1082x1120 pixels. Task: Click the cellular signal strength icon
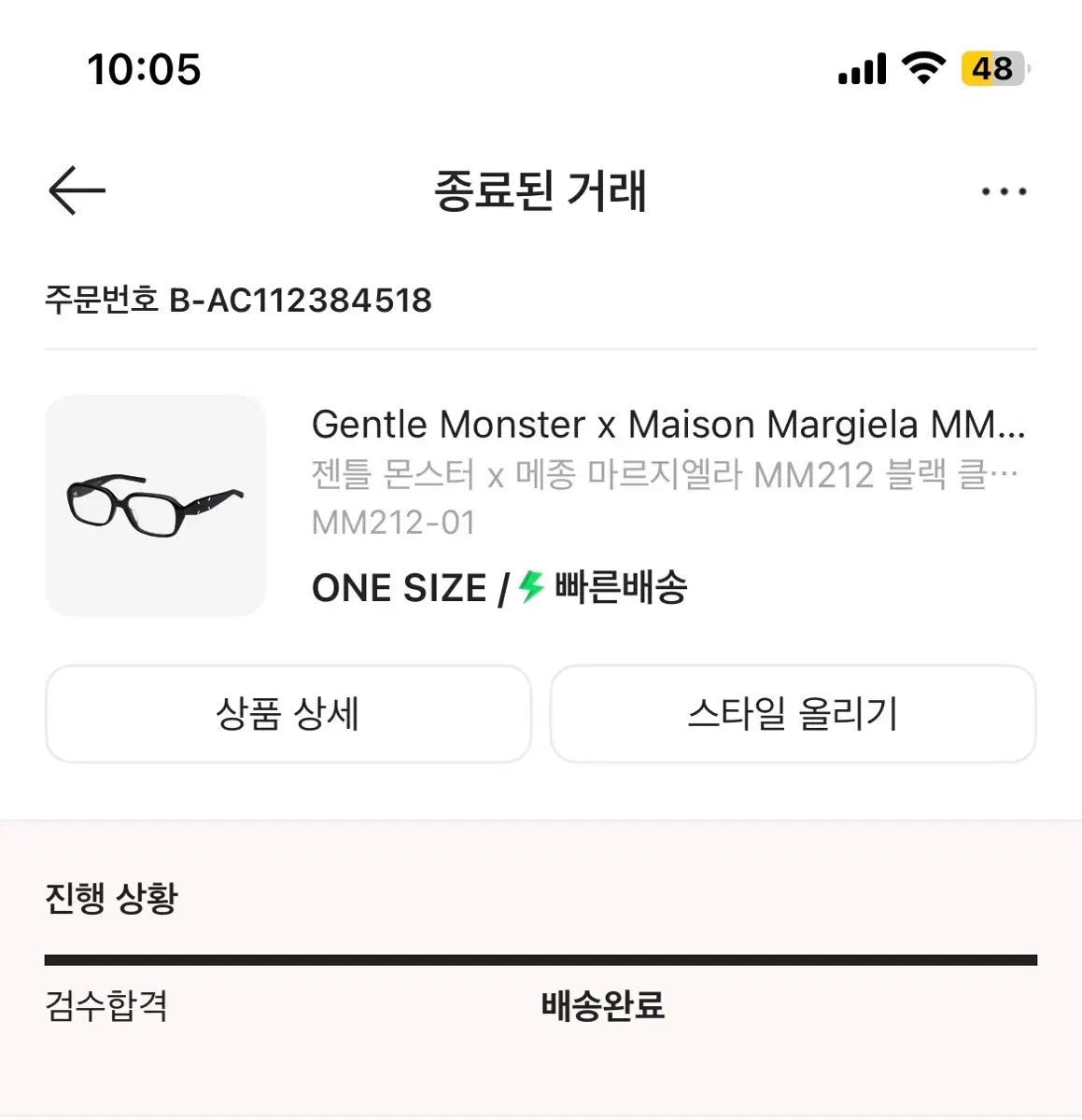pyautogui.click(x=860, y=67)
